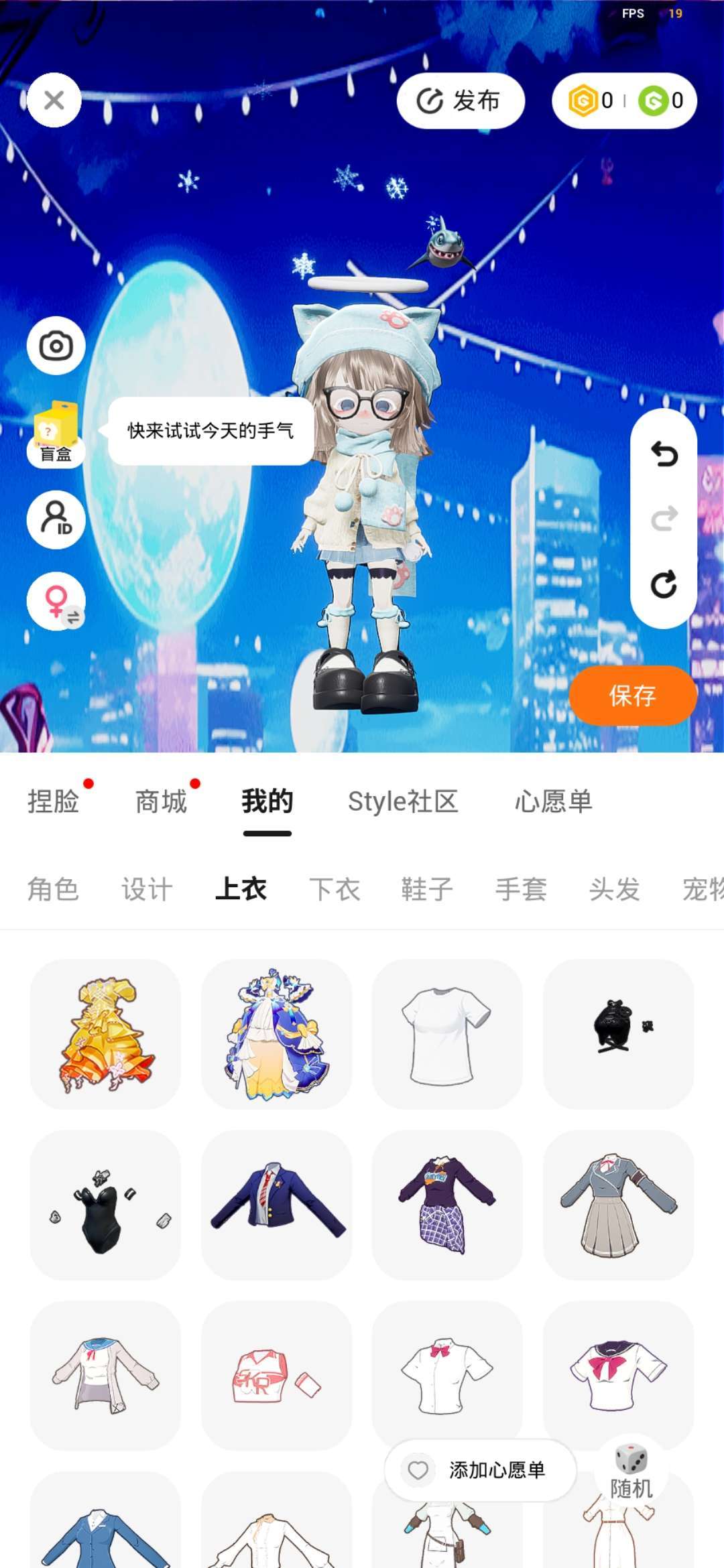The height and width of the screenshot is (1568, 724).
Task: Select the 下衣 category
Action: (x=335, y=889)
